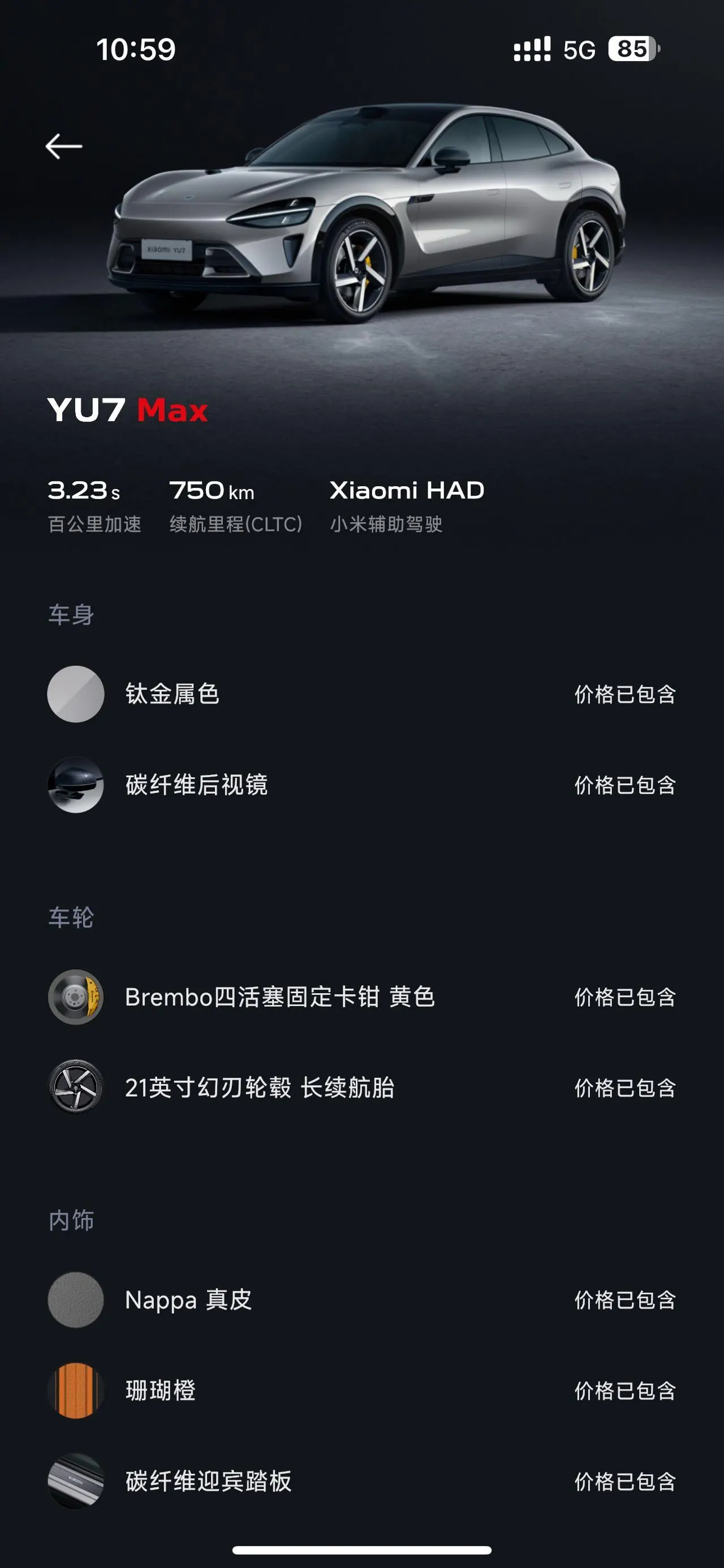The width and height of the screenshot is (724, 1568).
Task: Go back using the arrow icon
Action: tap(64, 146)
